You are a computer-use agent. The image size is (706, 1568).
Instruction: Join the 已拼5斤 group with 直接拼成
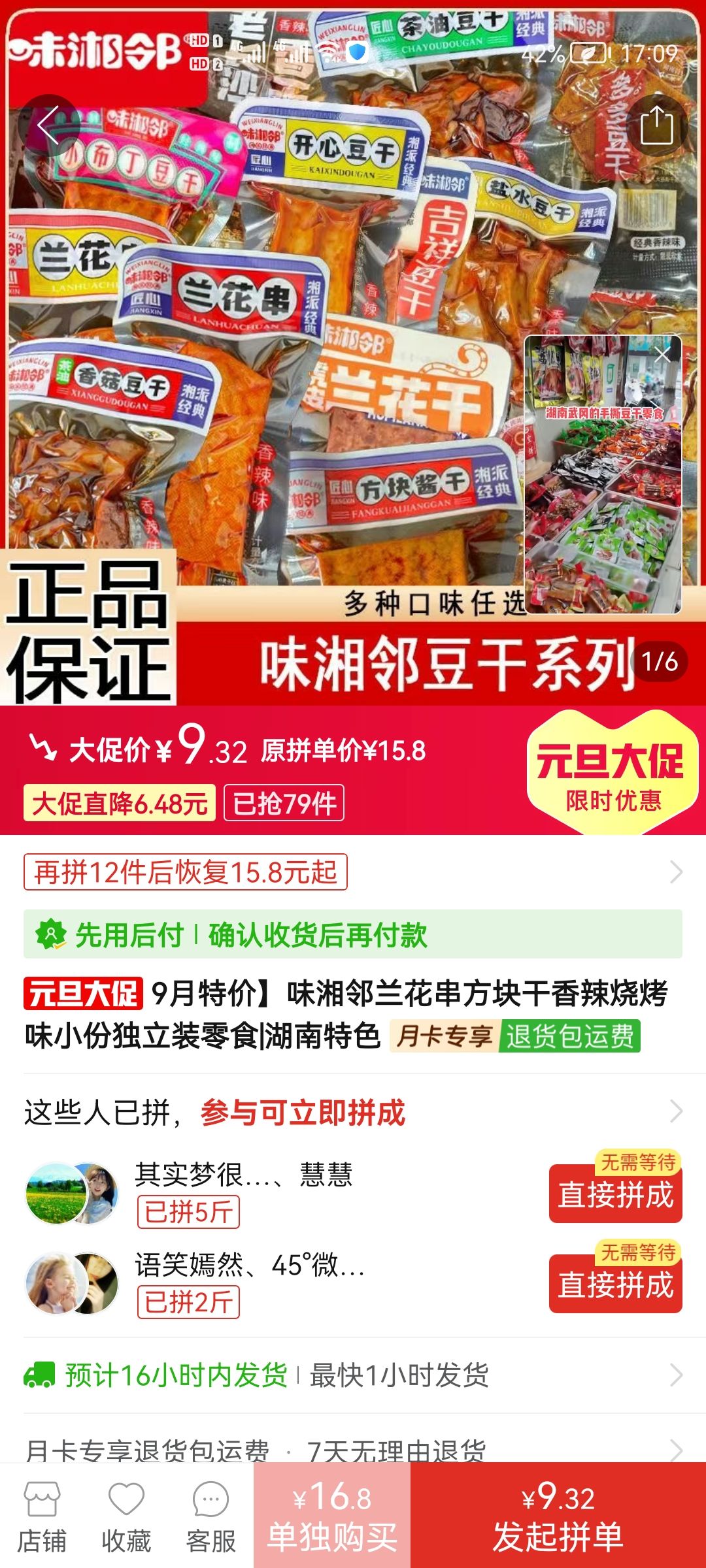(615, 1194)
